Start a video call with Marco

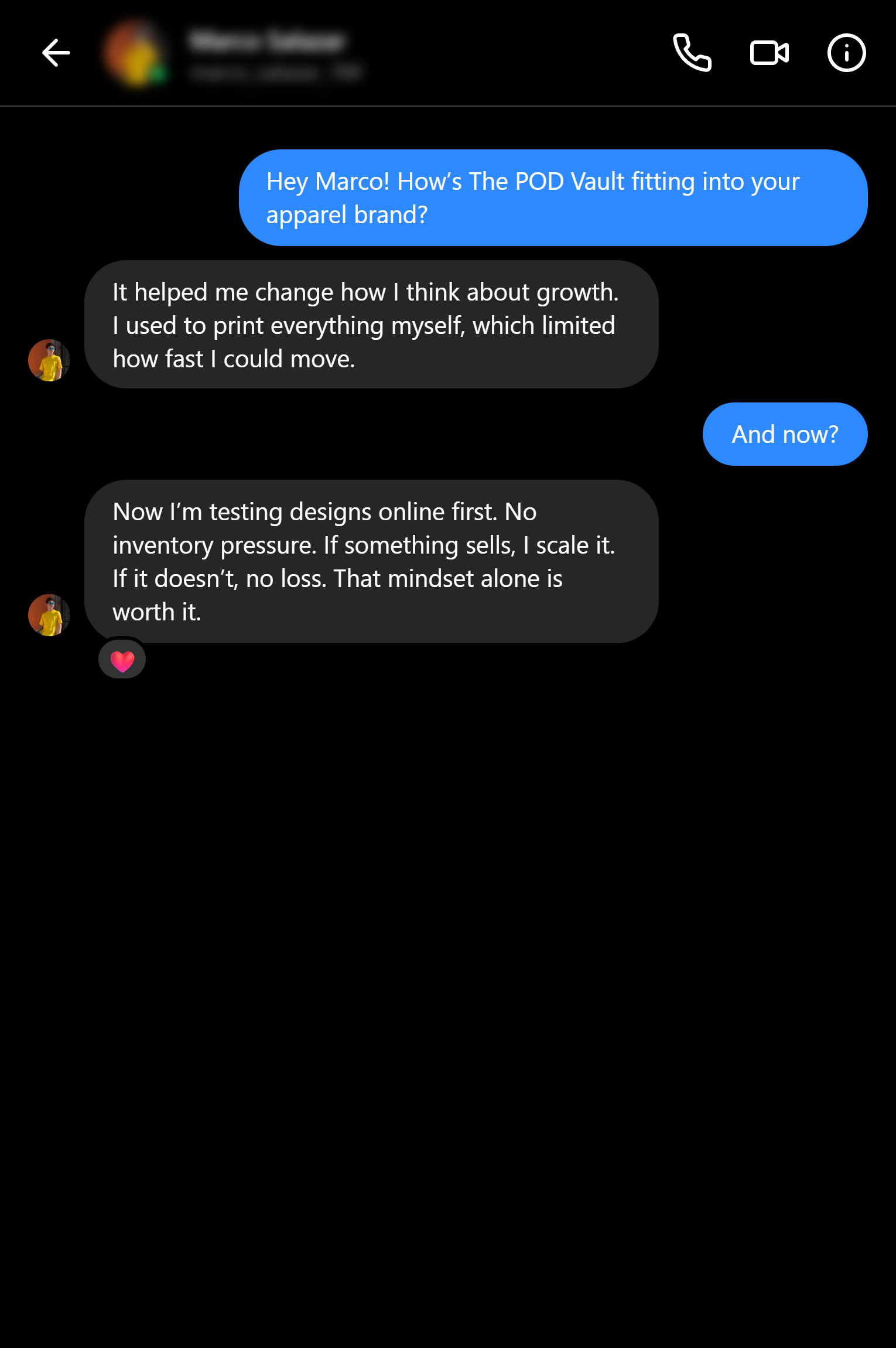point(769,53)
